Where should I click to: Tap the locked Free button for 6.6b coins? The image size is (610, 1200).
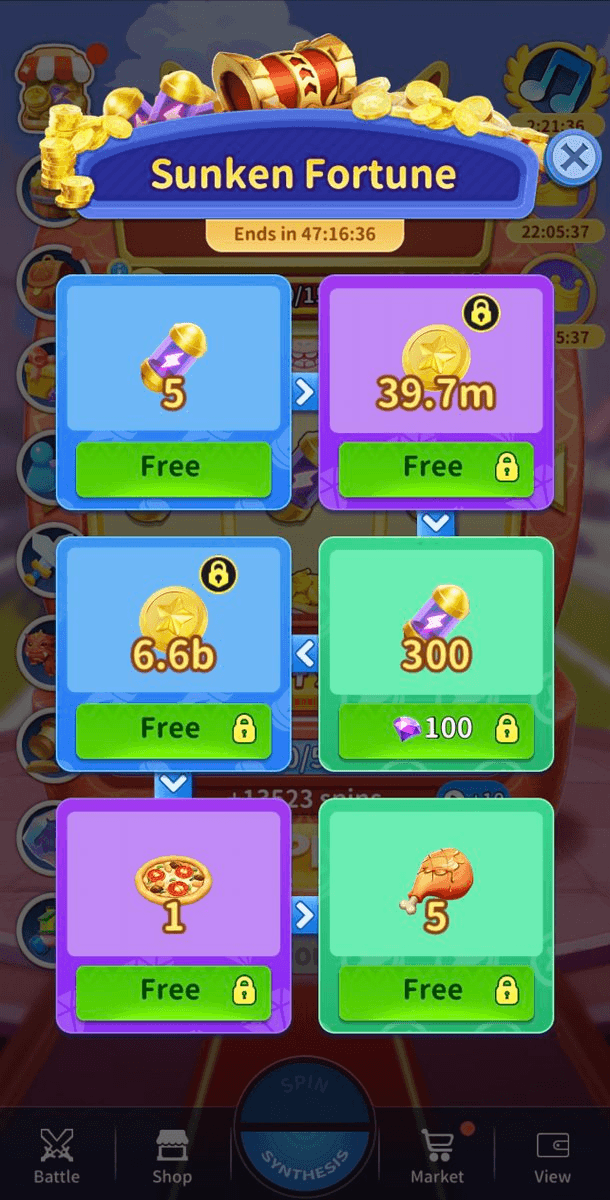173,728
